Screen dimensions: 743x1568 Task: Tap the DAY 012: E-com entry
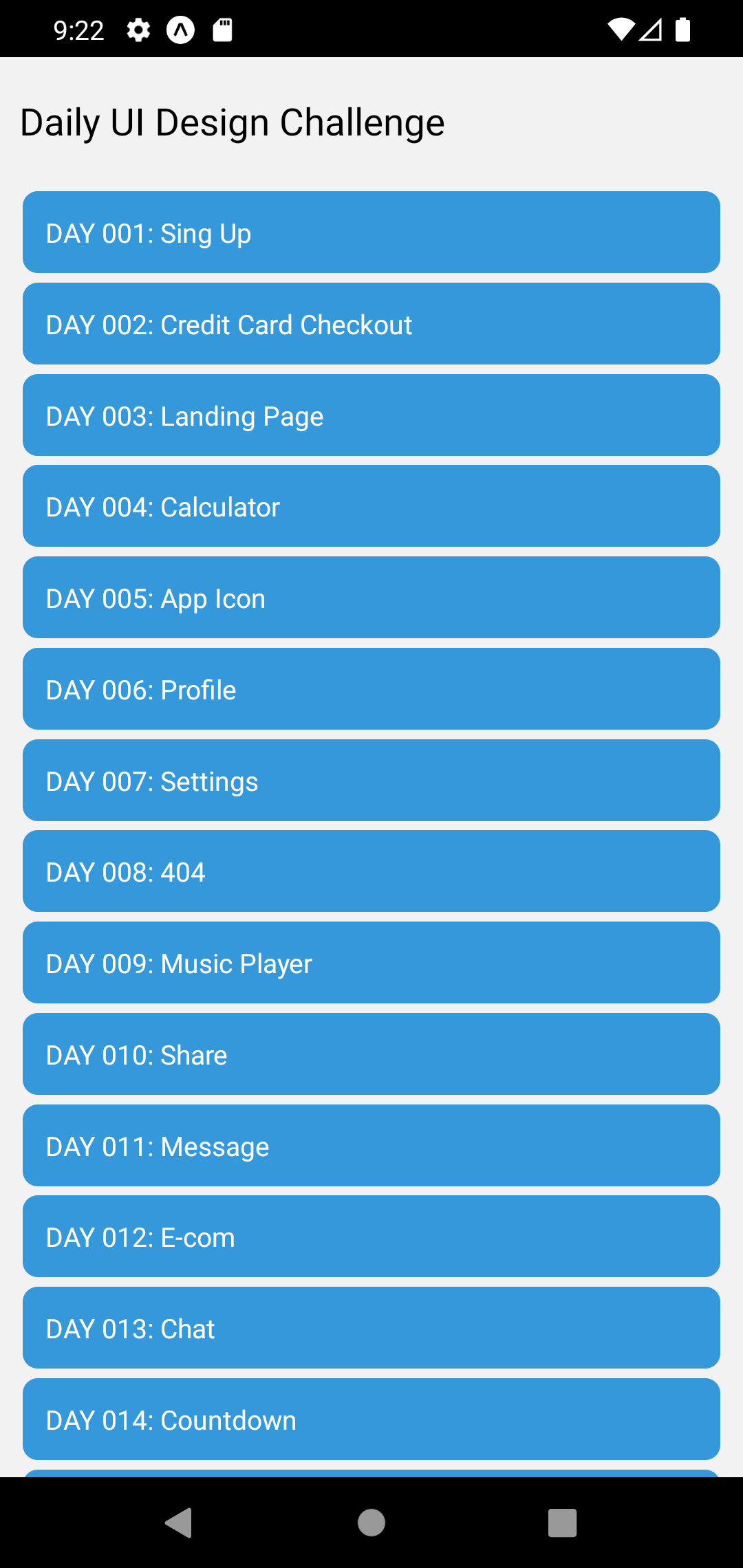(x=371, y=1237)
